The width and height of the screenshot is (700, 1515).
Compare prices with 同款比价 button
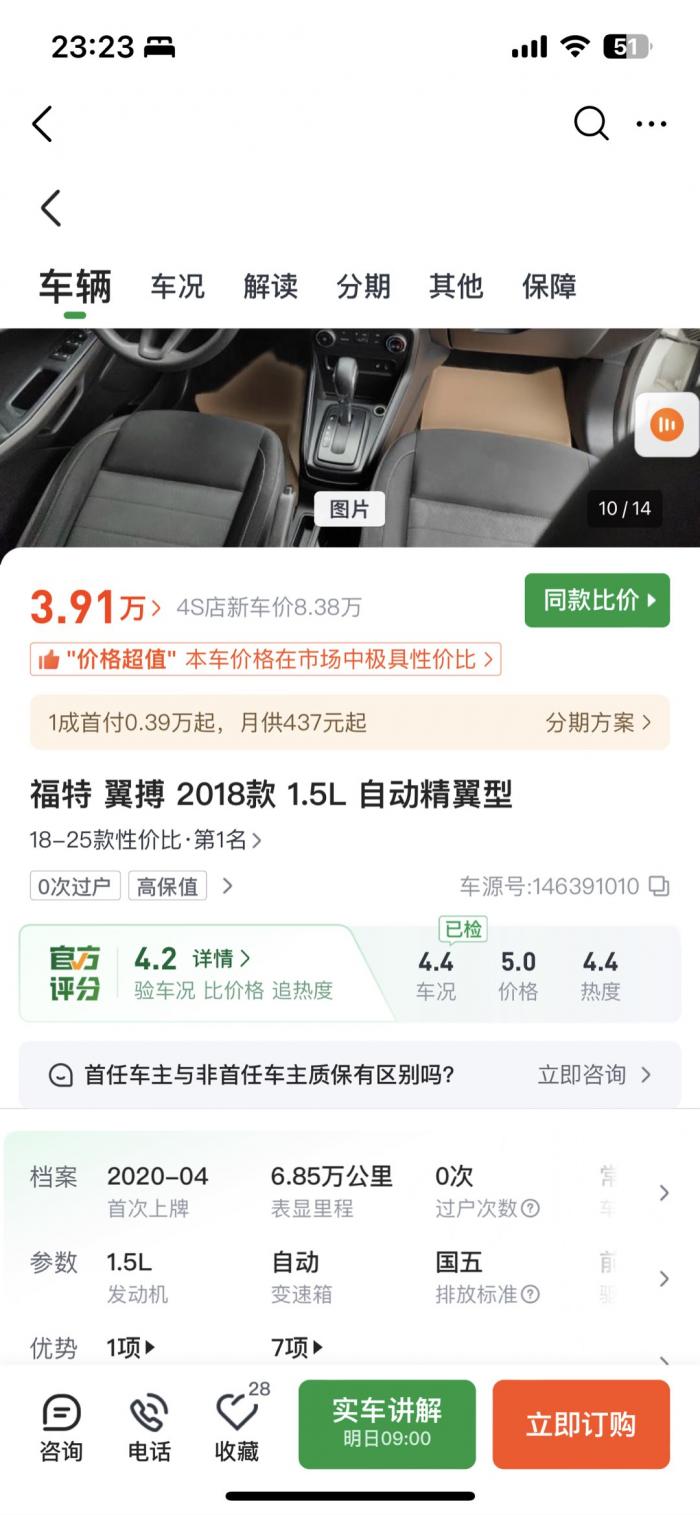tap(597, 600)
